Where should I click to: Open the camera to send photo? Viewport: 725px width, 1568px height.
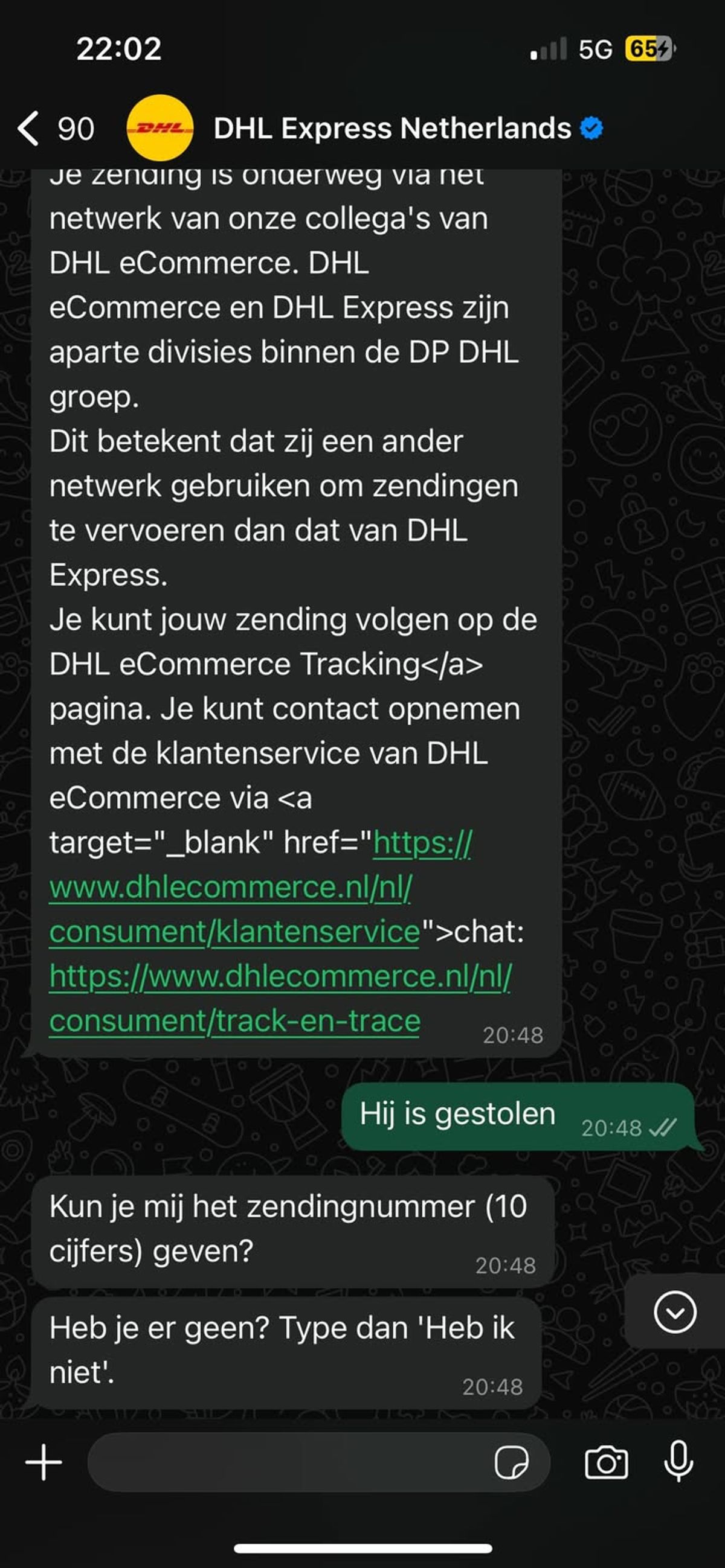[605, 1462]
